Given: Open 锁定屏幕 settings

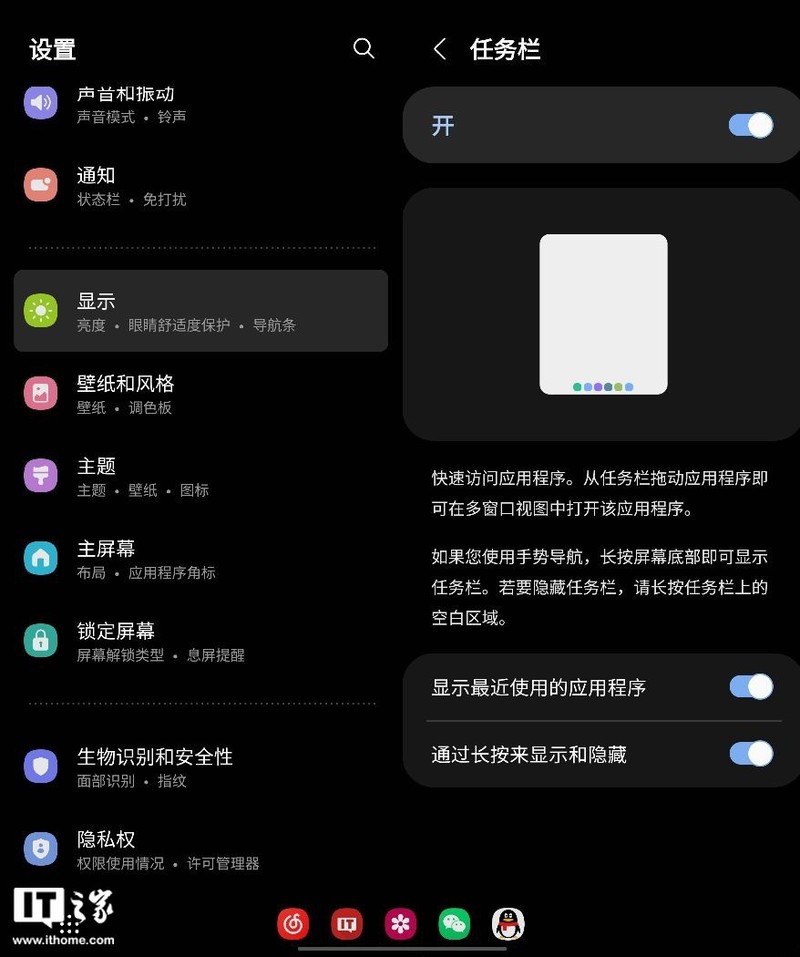Looking at the screenshot, I should [x=200, y=641].
